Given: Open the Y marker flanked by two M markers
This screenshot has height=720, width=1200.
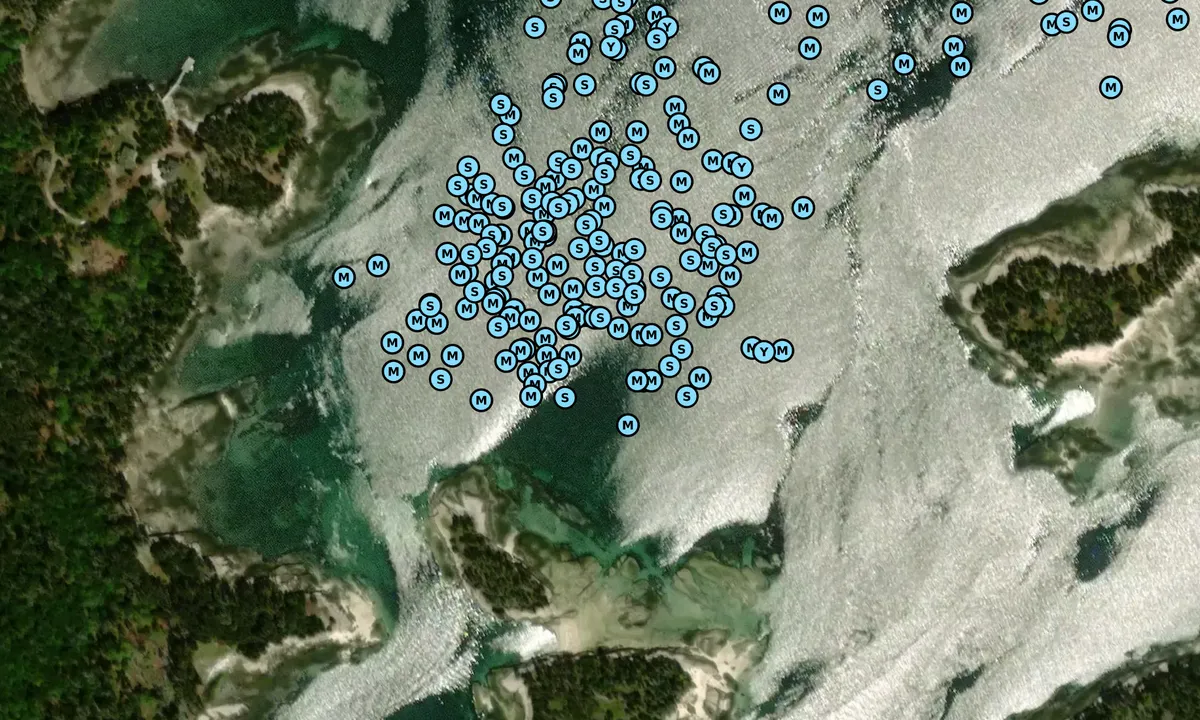Looking at the screenshot, I should (764, 351).
